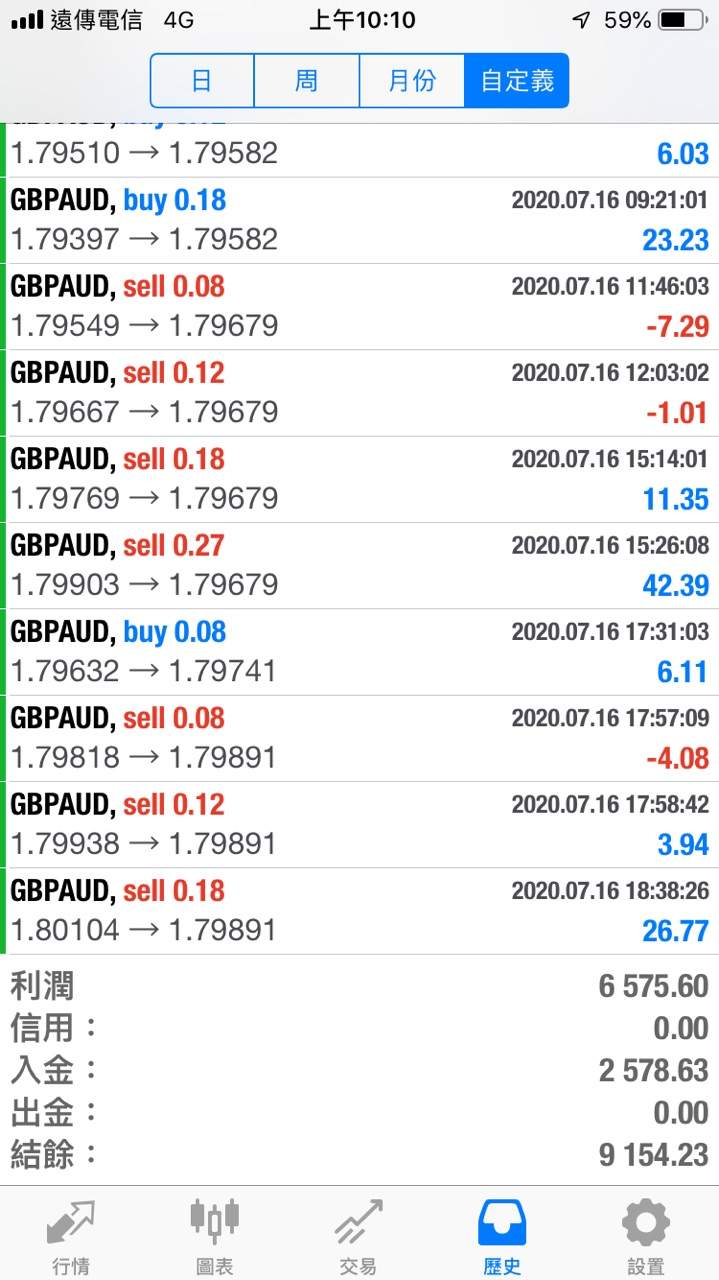
Task: Select the 自定義 custom period filter
Action: [x=516, y=80]
